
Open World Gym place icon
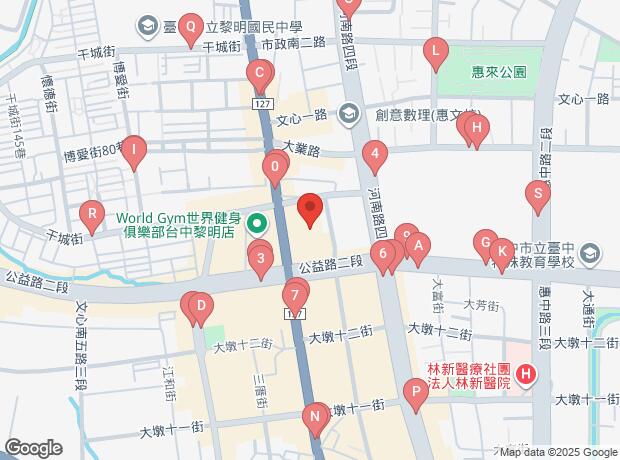click(256, 224)
